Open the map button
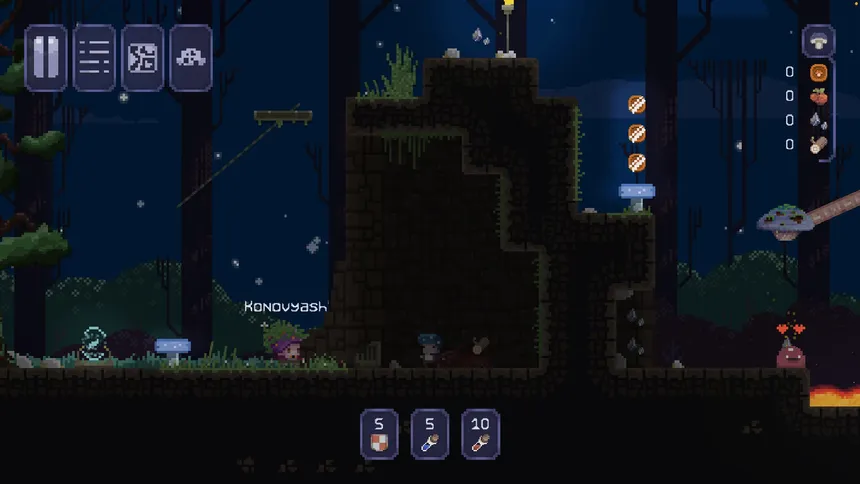The image size is (860, 484). pyautogui.click(x=142, y=58)
